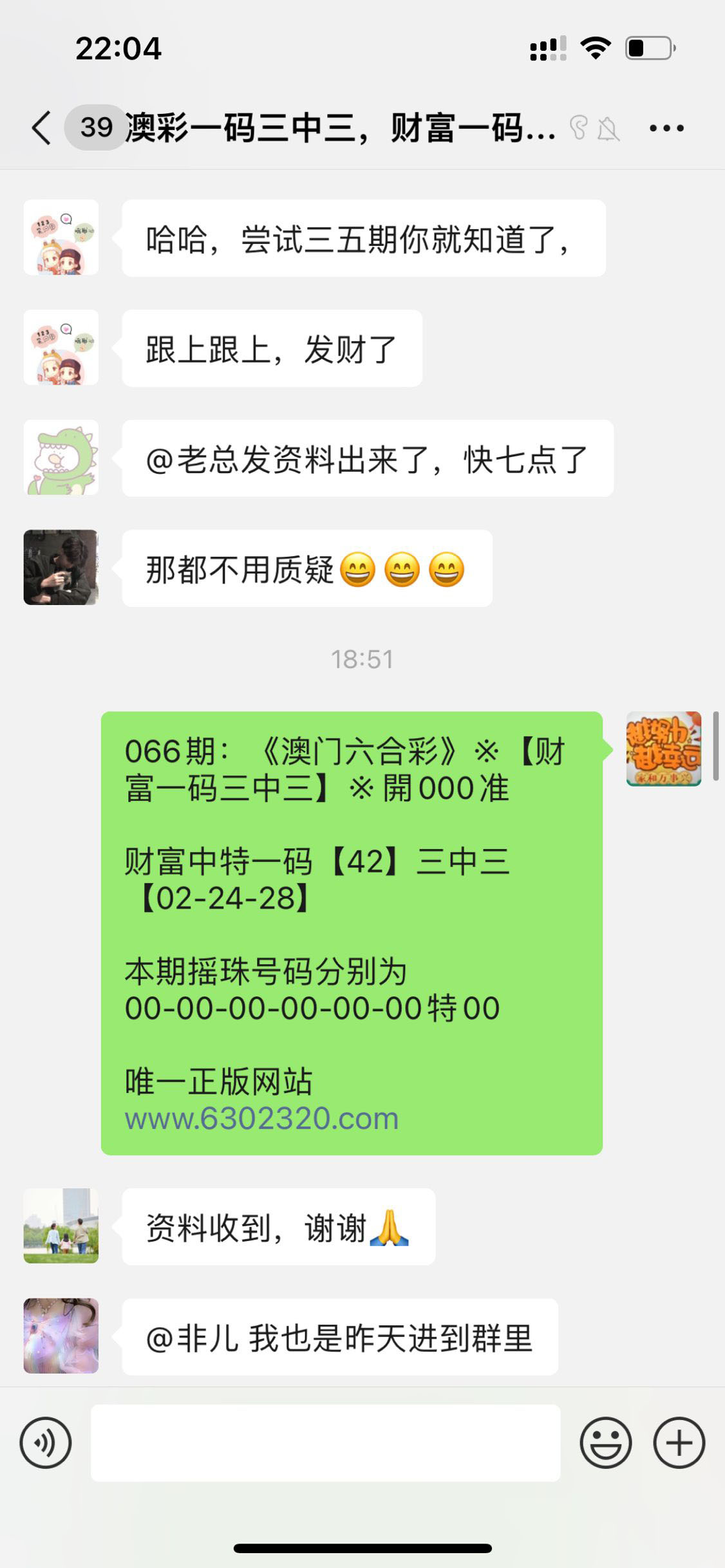Go back to the chat list
The width and height of the screenshot is (725, 1568).
(x=41, y=127)
